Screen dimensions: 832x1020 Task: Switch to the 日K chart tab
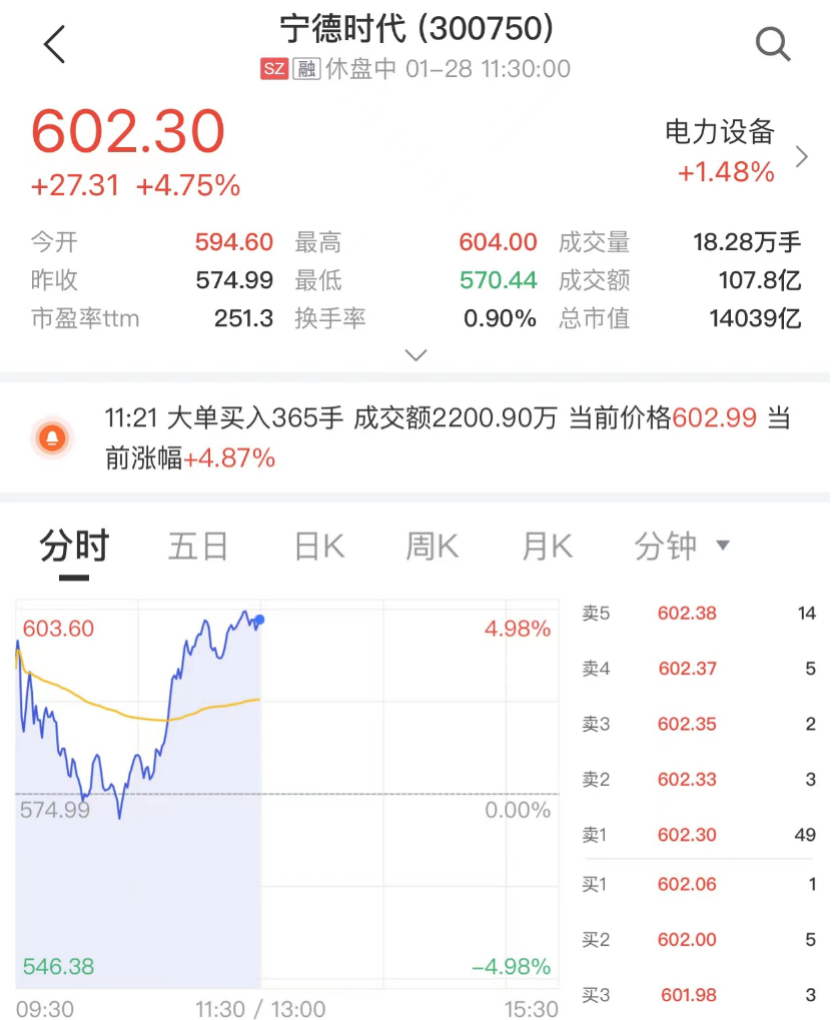tap(319, 547)
